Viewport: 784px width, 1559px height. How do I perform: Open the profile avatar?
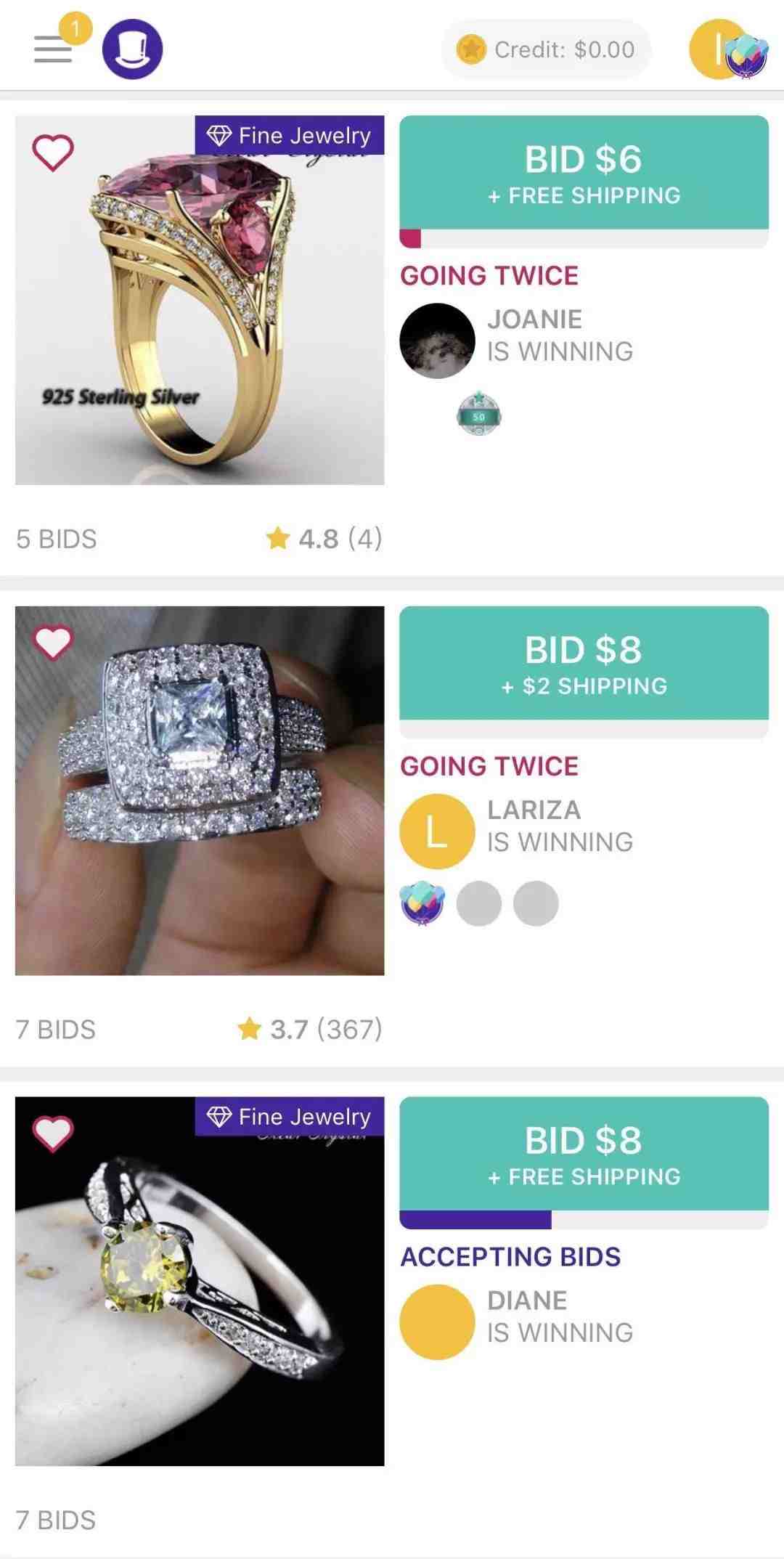pos(726,49)
